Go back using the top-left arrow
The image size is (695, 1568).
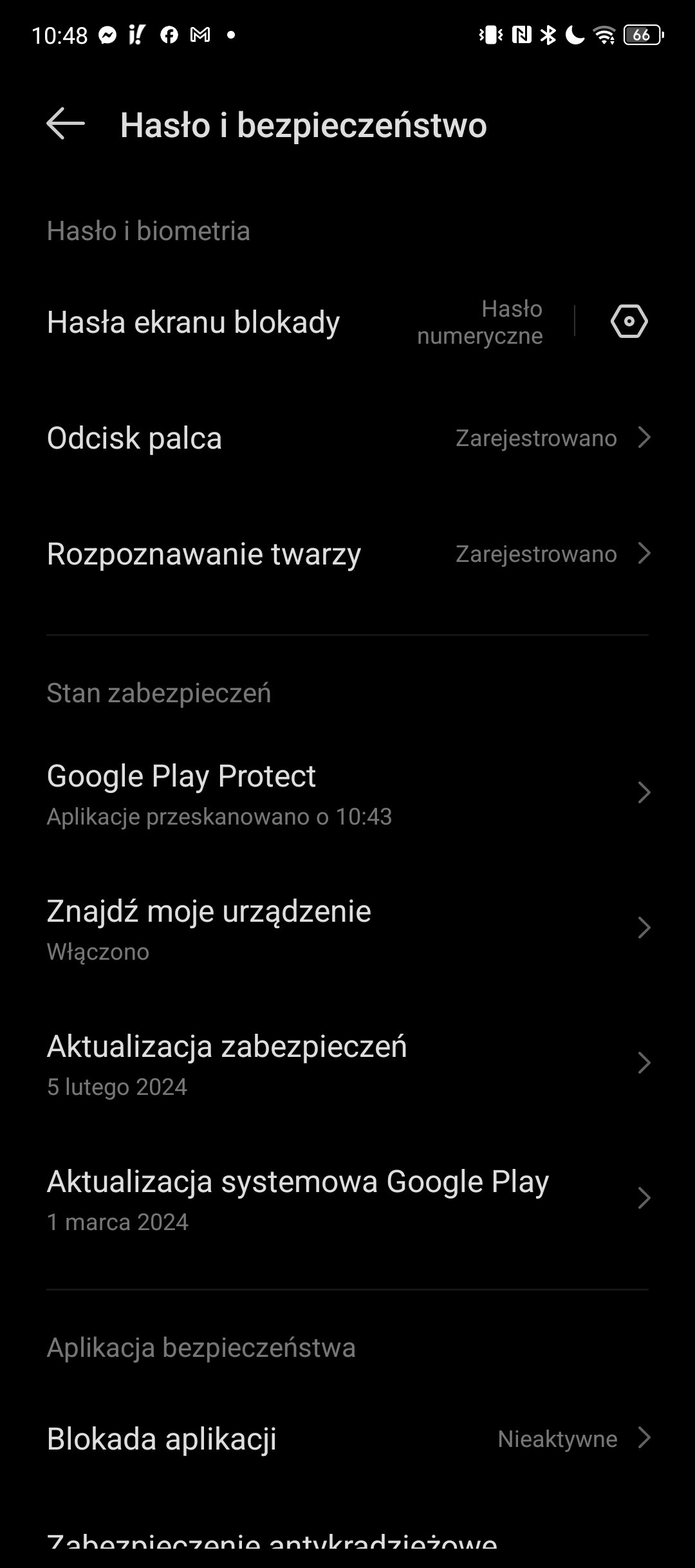click(66, 124)
